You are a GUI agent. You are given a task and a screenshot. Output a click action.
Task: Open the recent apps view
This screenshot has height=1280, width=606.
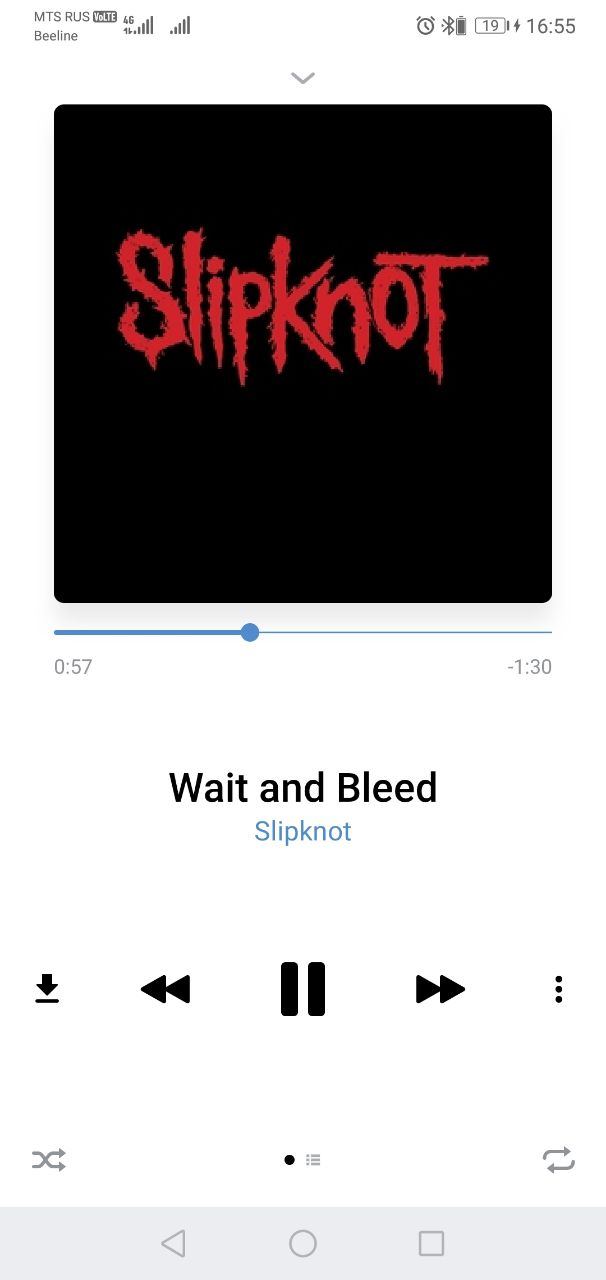pyautogui.click(x=431, y=1243)
